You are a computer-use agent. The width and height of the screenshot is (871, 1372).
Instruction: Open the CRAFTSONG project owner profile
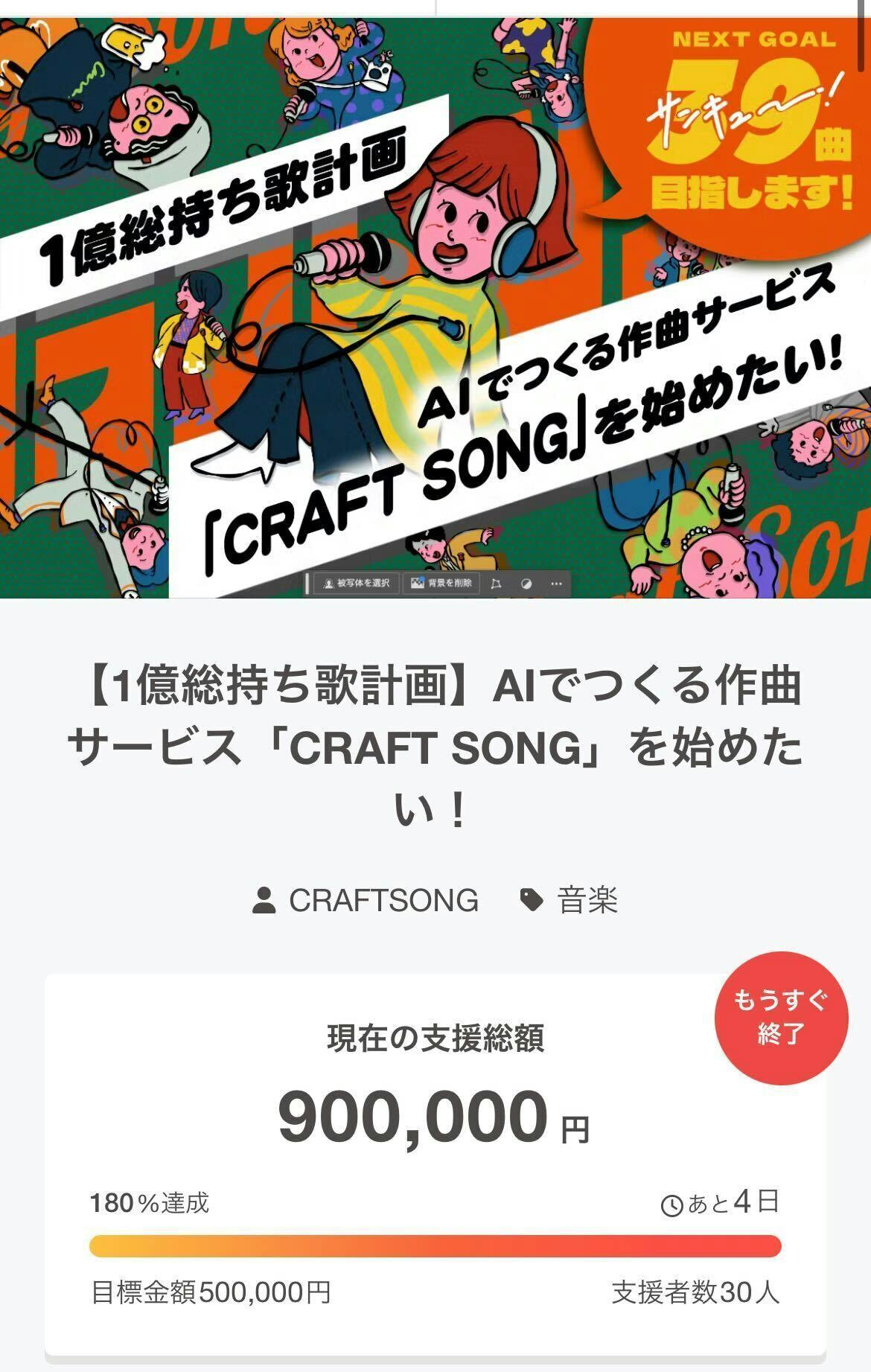[x=382, y=900]
